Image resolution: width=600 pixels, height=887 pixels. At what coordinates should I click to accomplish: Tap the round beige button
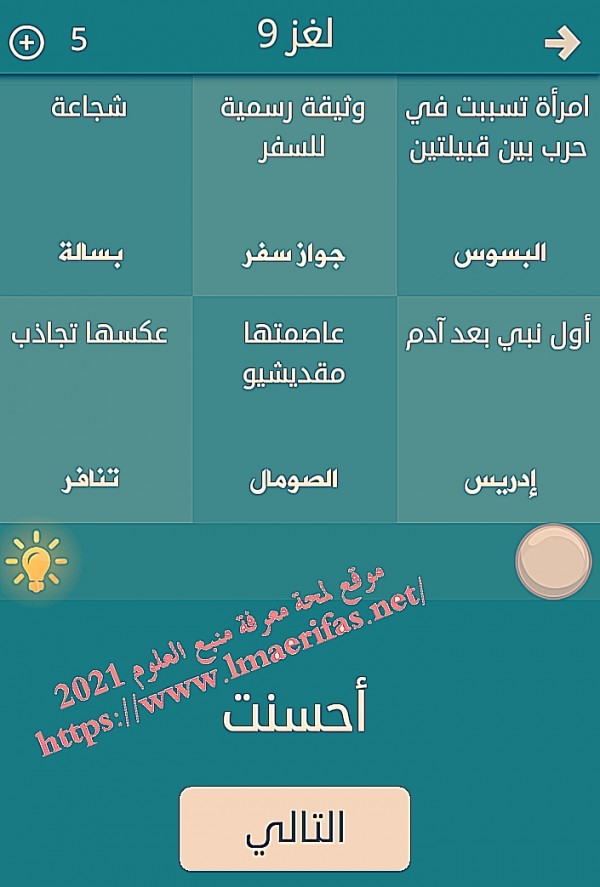click(553, 562)
